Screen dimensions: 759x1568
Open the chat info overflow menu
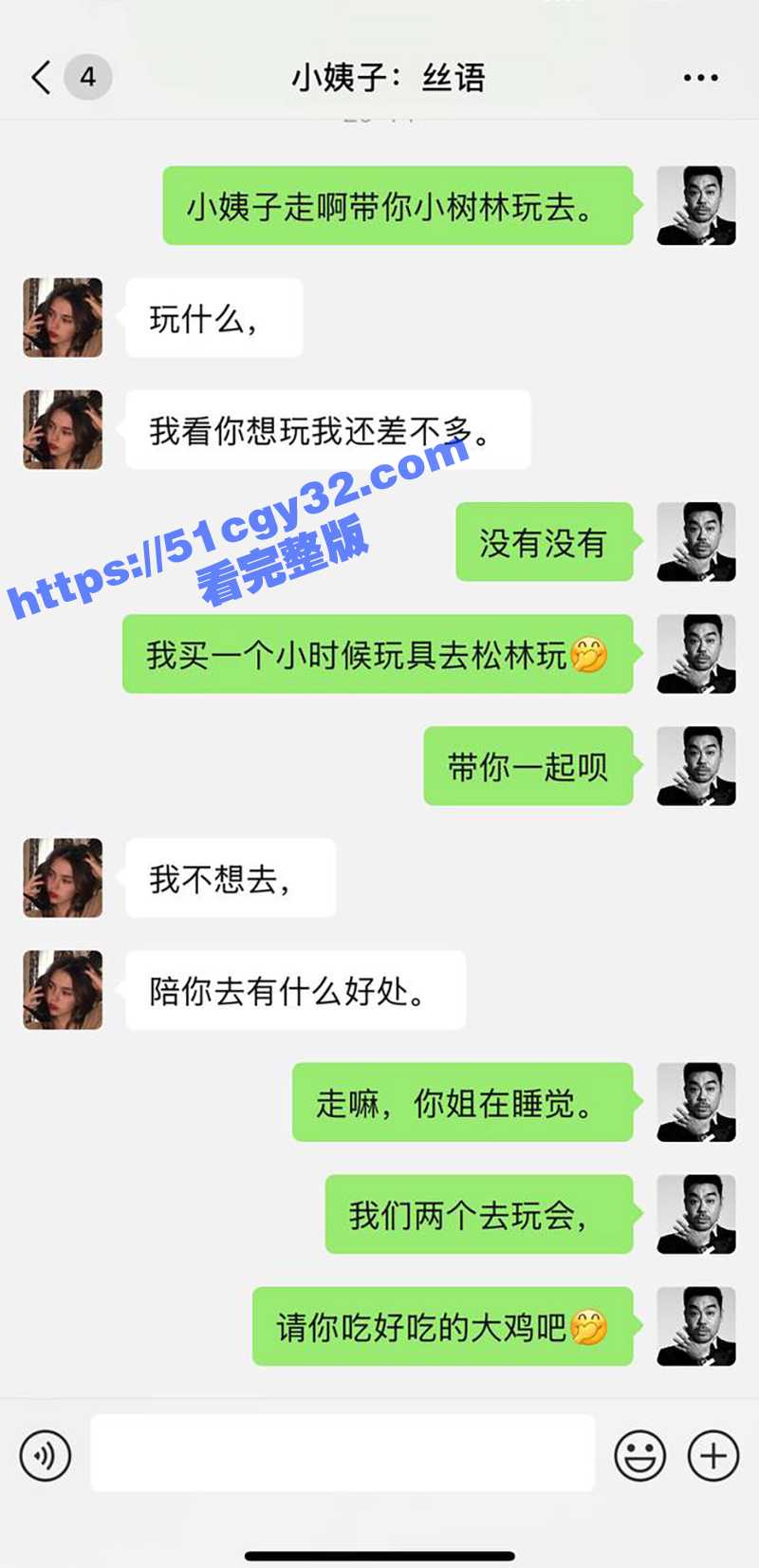700,78
